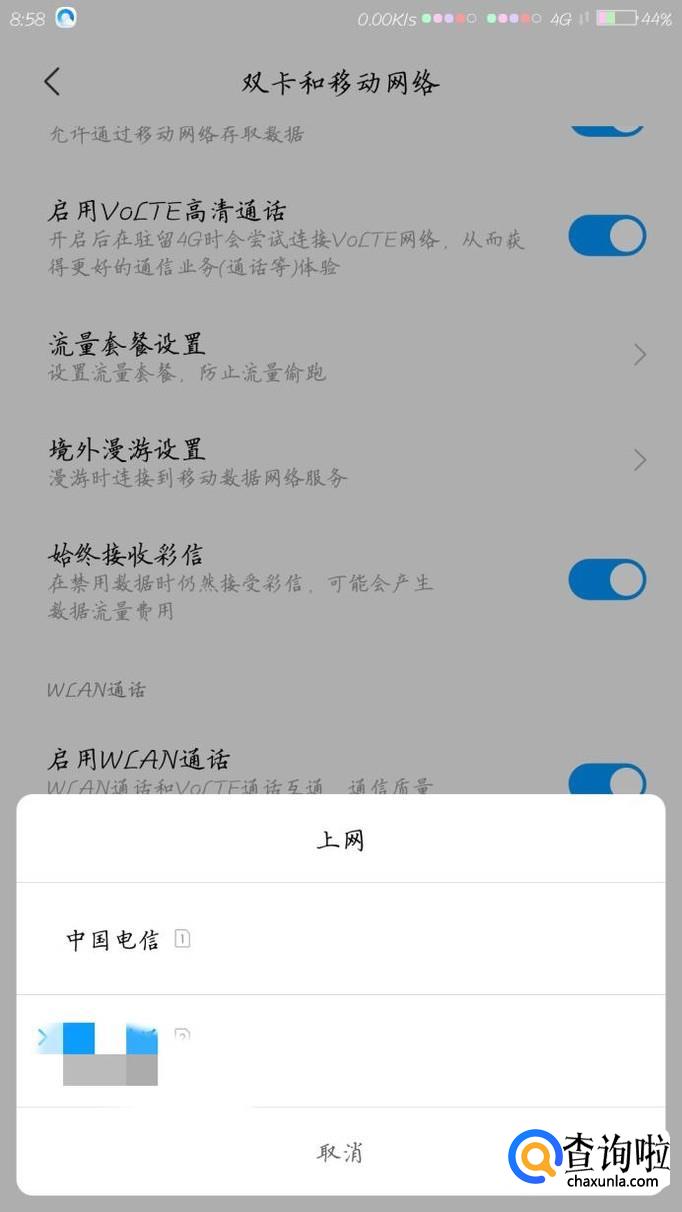Select 中国电信 SIM 1 for data

click(x=340, y=939)
